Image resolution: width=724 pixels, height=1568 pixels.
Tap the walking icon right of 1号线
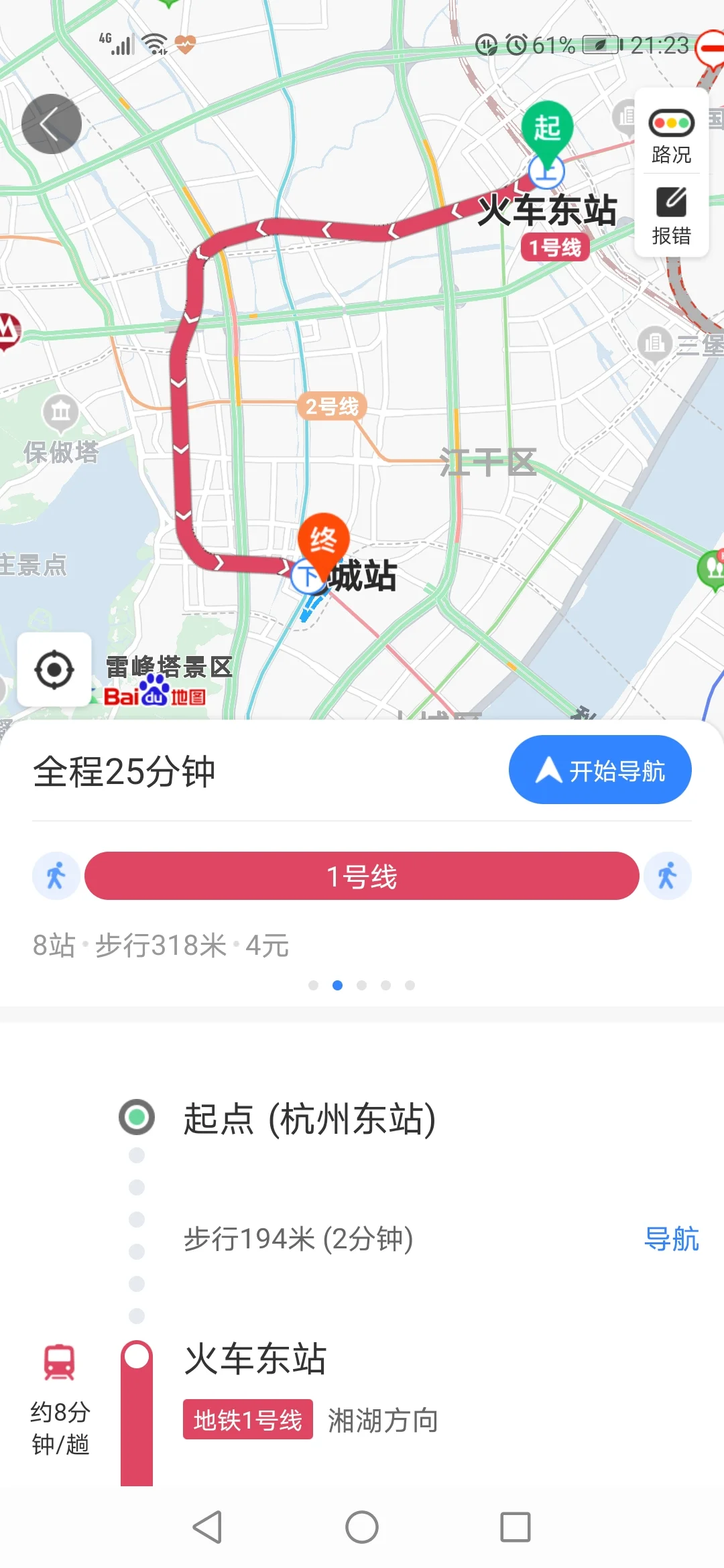[668, 876]
